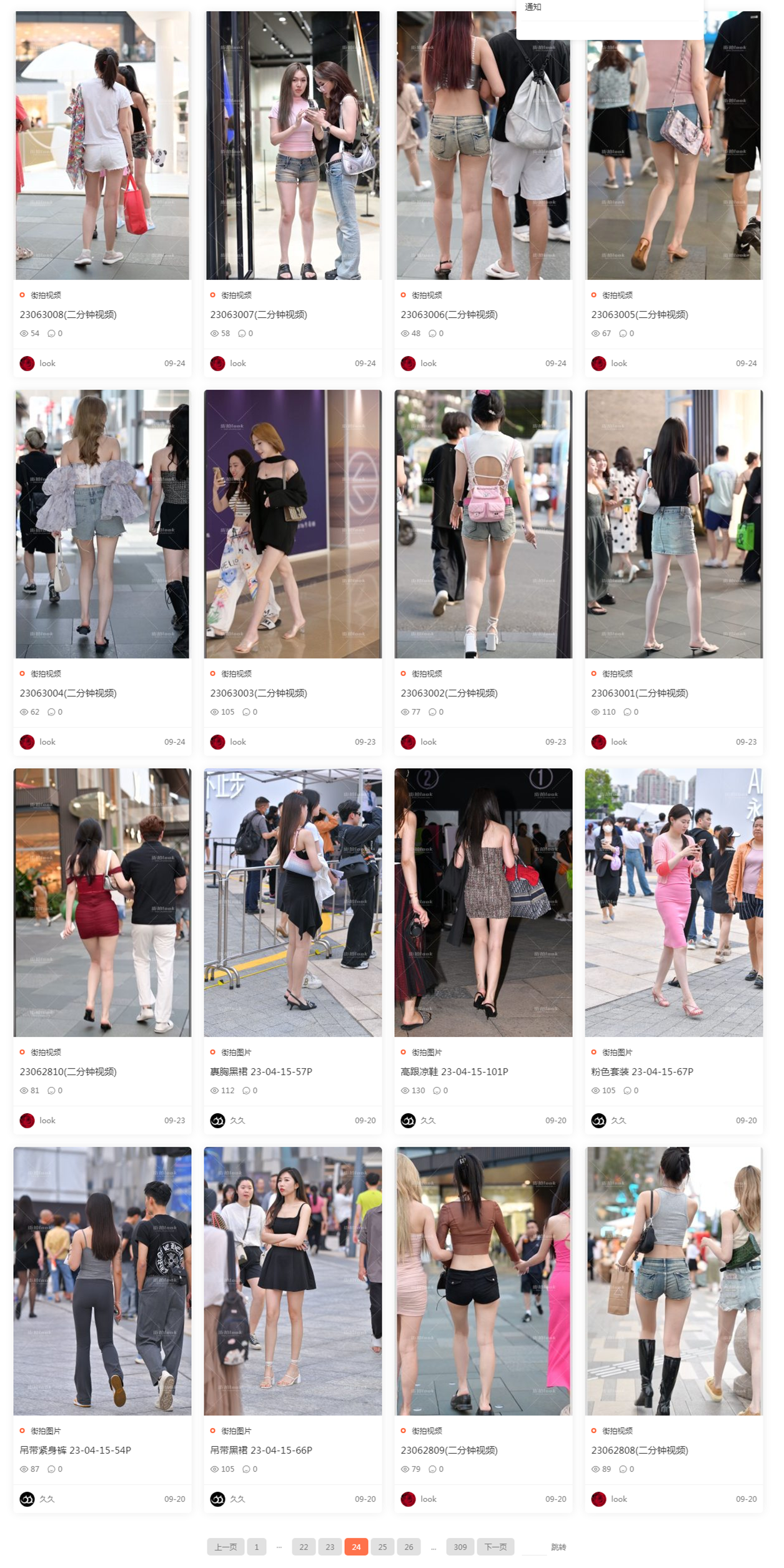This screenshot has height=1568, width=784.
Task: Open post 23063001(二分钟视频)
Action: [x=640, y=693]
